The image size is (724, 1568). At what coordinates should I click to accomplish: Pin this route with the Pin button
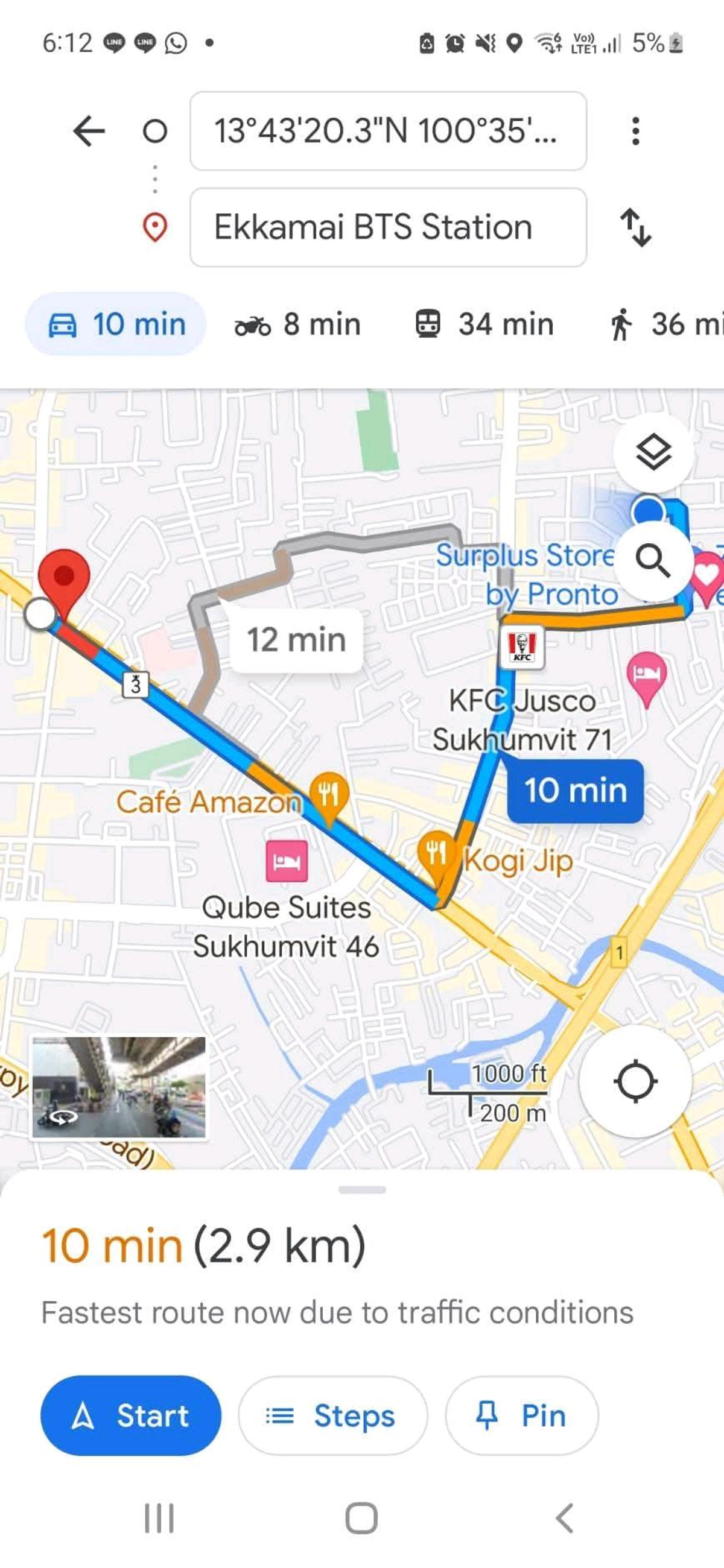tap(522, 1415)
